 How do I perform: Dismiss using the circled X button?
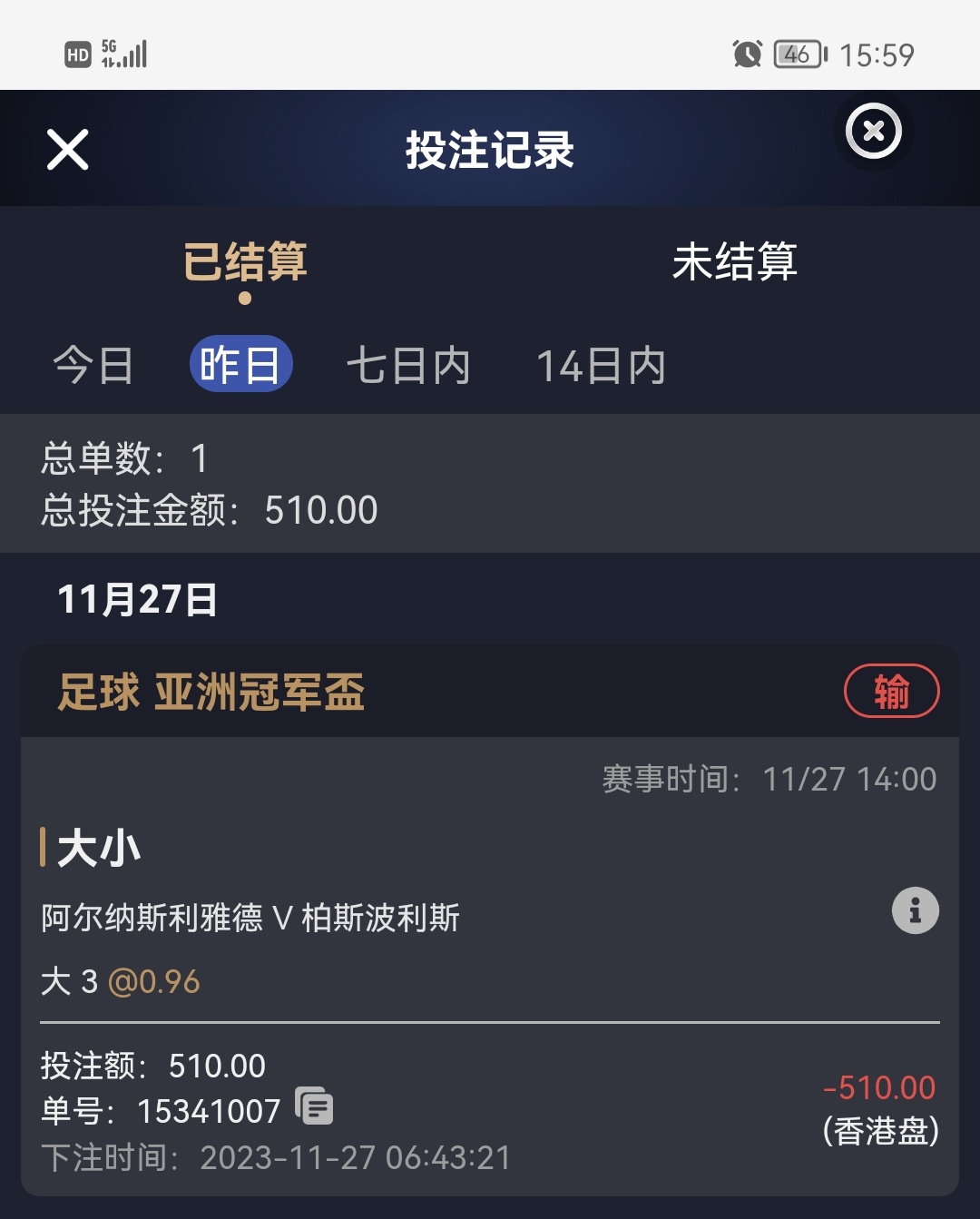click(873, 132)
